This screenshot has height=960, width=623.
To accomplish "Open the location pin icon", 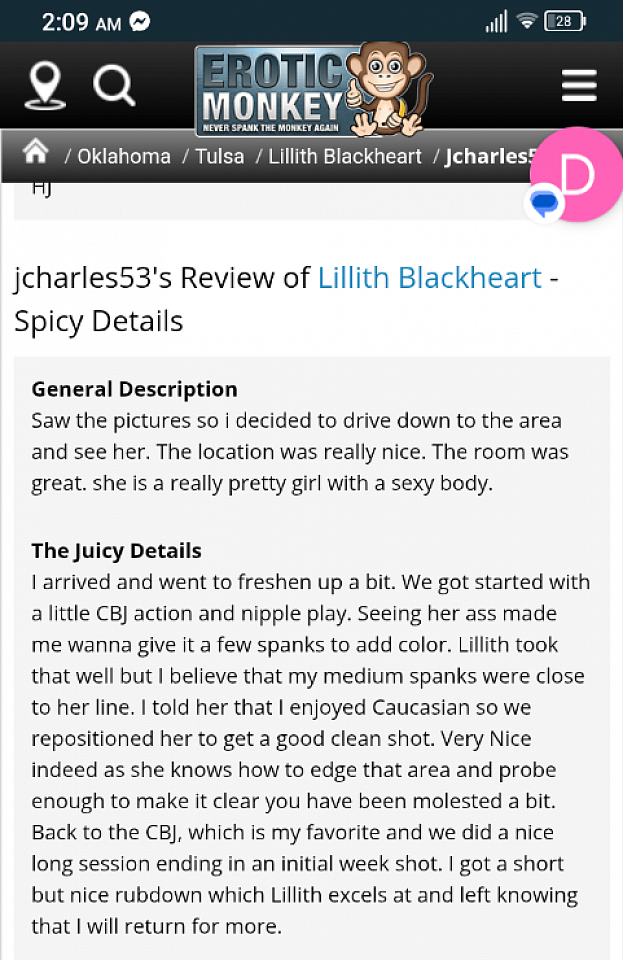I will coord(46,86).
